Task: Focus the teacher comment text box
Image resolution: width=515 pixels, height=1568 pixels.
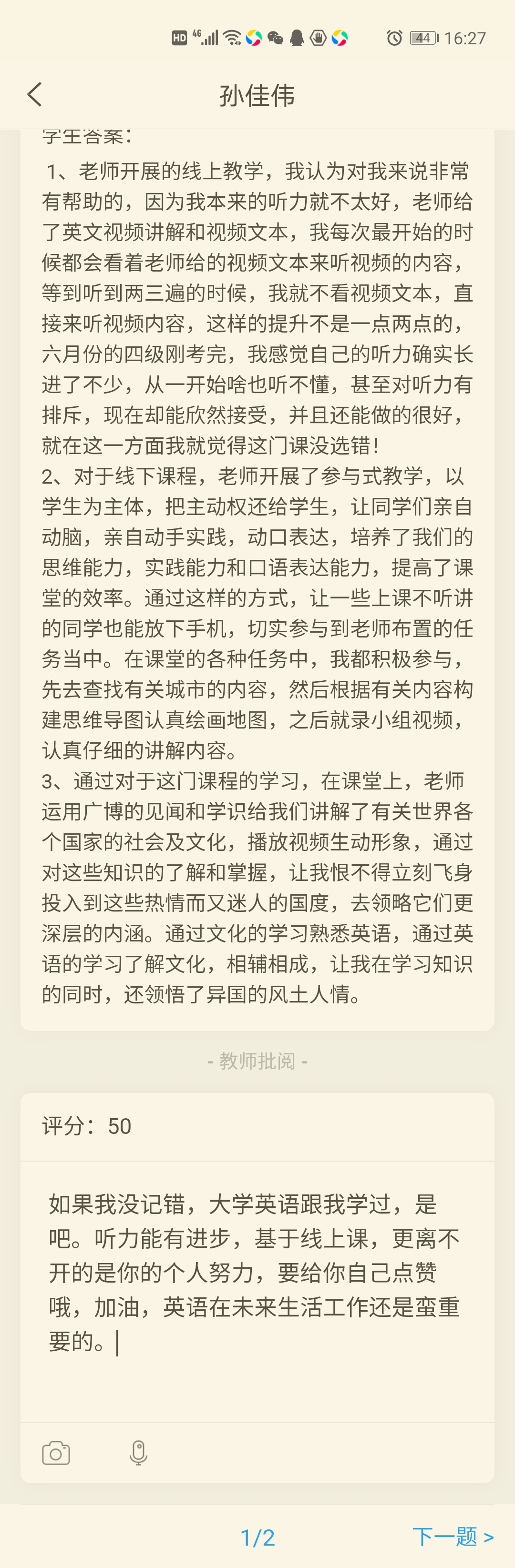Action: click(256, 1289)
